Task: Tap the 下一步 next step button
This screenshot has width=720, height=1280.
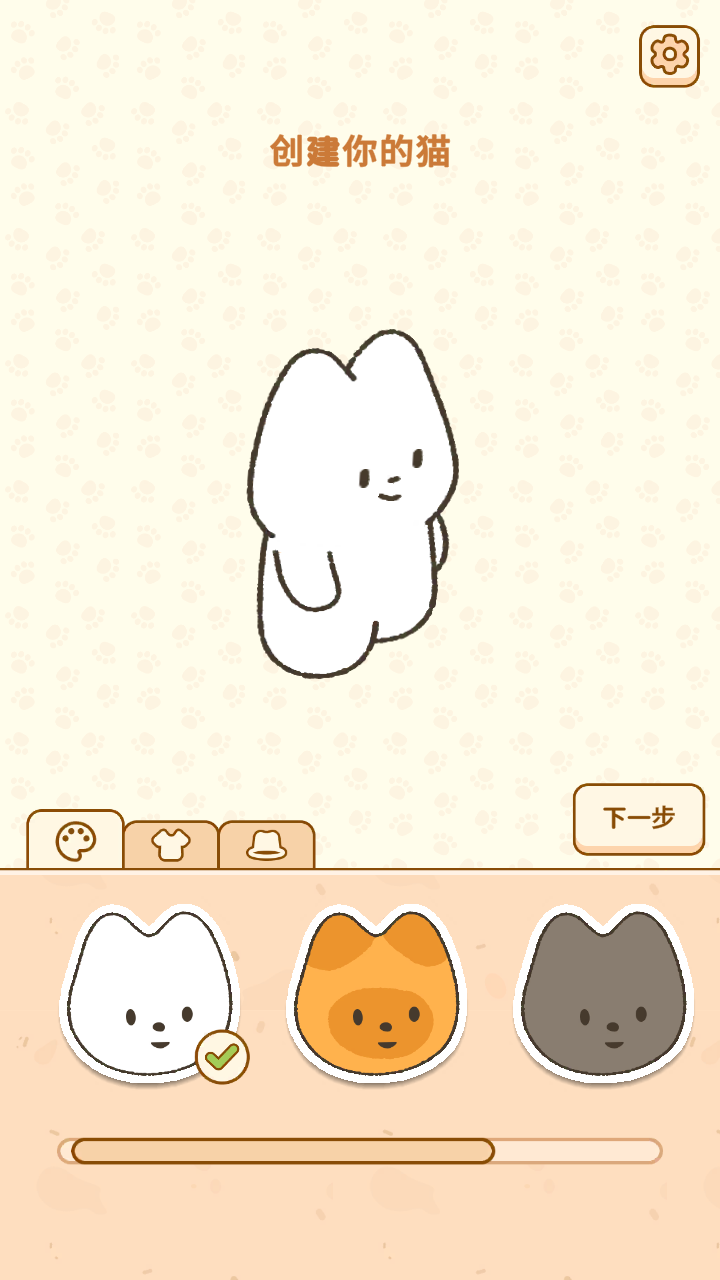Action: tap(639, 818)
